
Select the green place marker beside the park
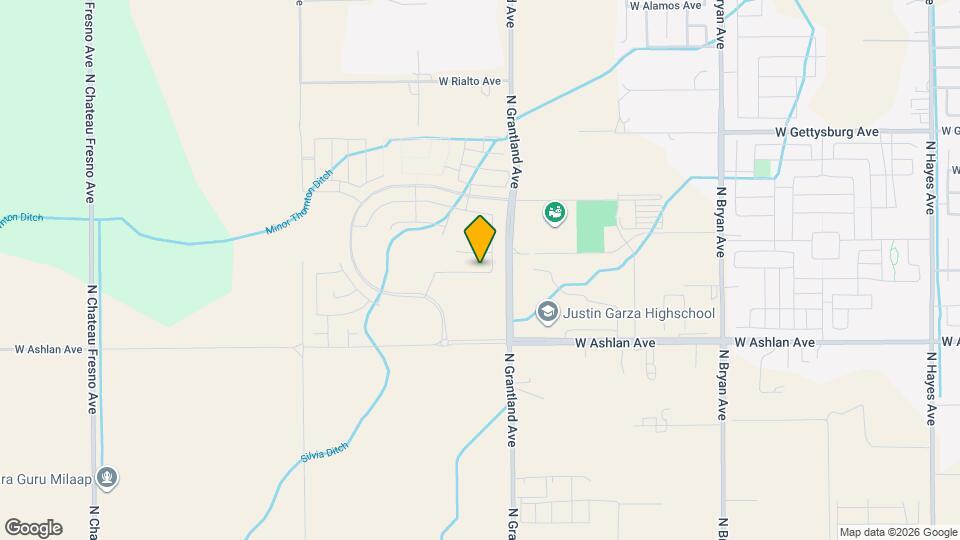[555, 212]
